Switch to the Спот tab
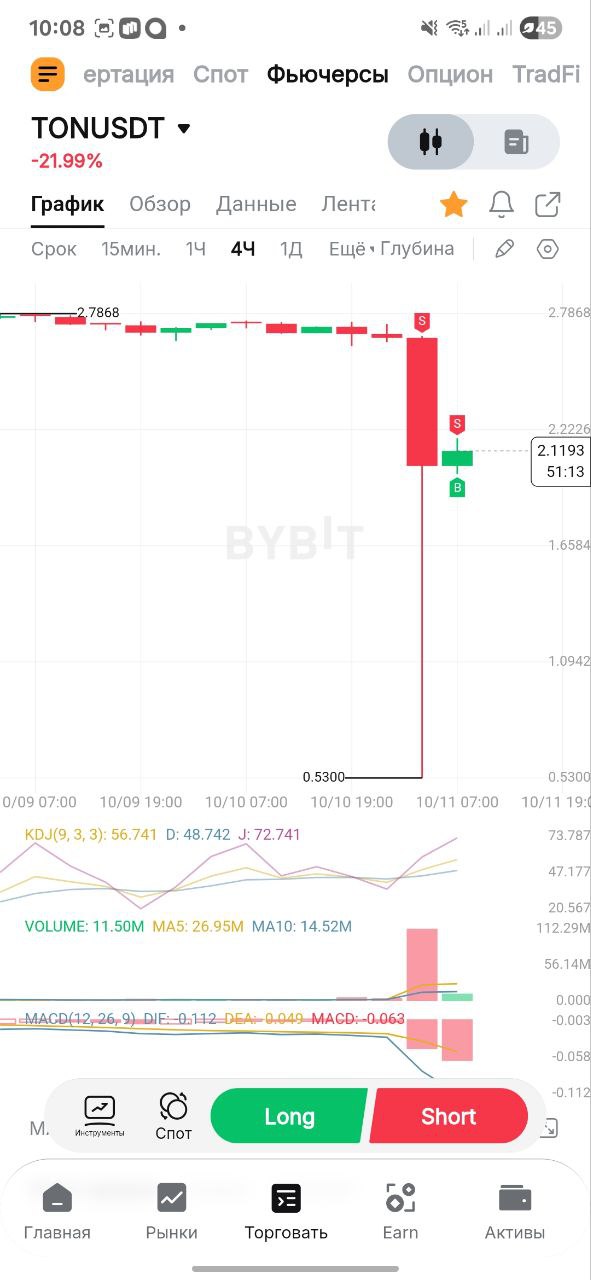The height and width of the screenshot is (1280, 591). 221,74
